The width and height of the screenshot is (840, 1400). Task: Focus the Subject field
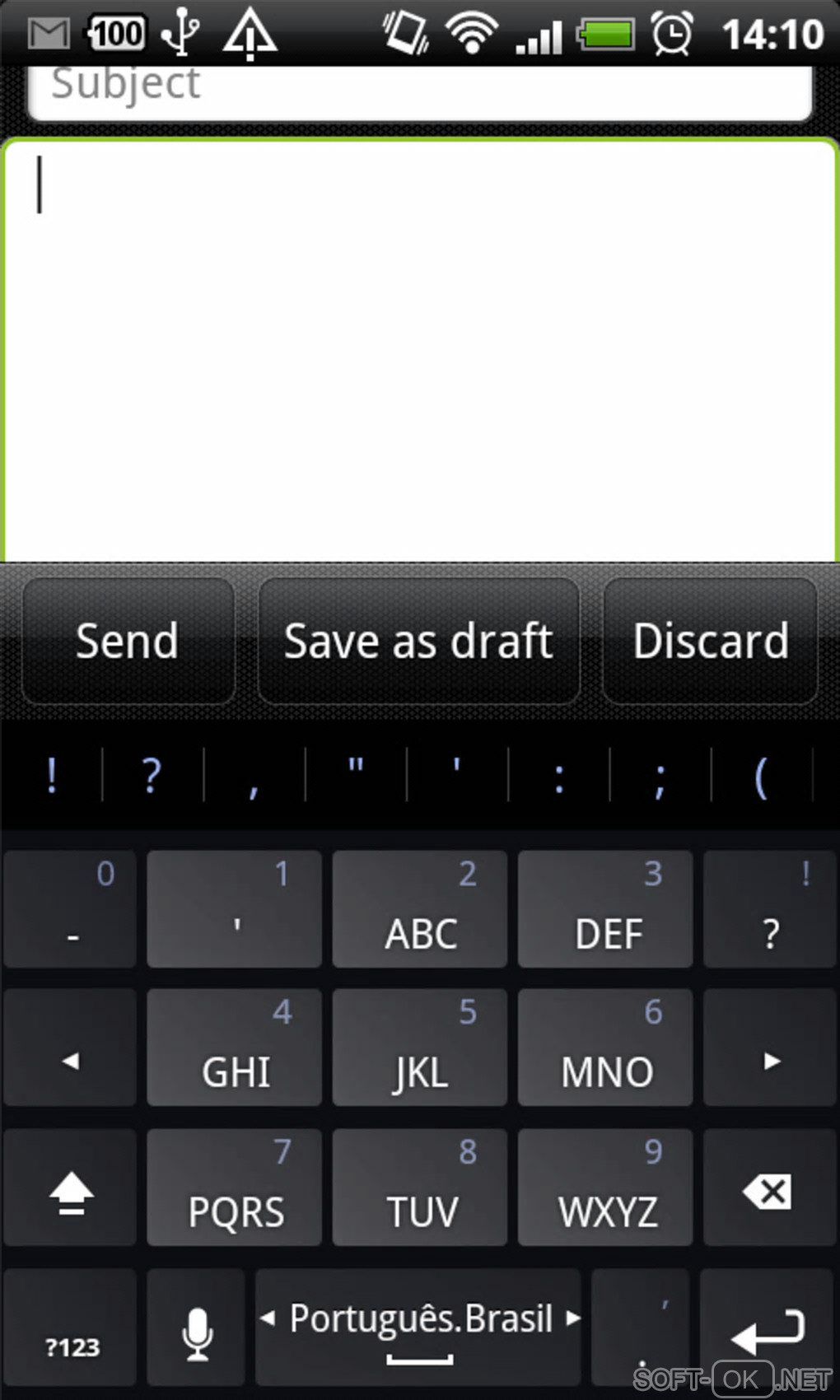[420, 87]
